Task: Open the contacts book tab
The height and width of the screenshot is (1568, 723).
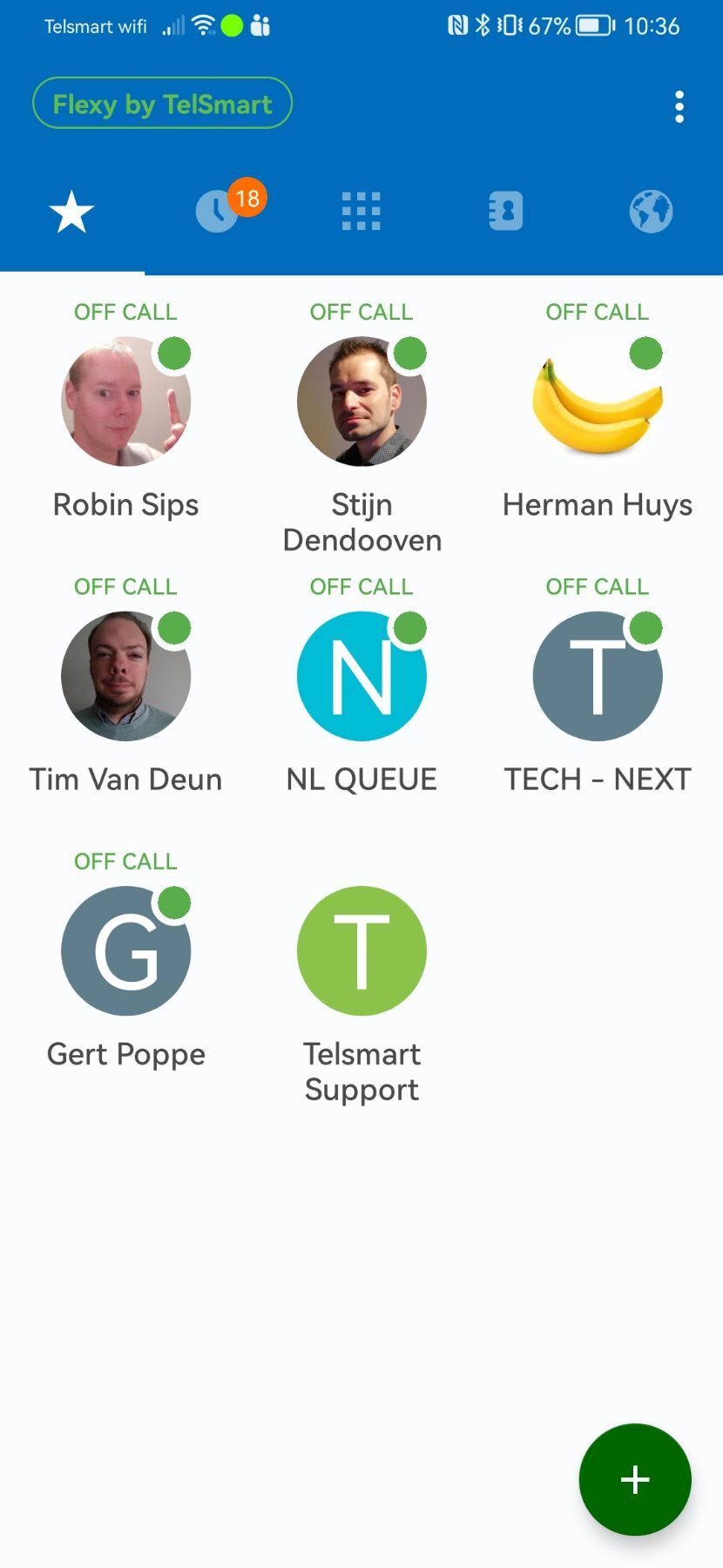Action: click(505, 212)
